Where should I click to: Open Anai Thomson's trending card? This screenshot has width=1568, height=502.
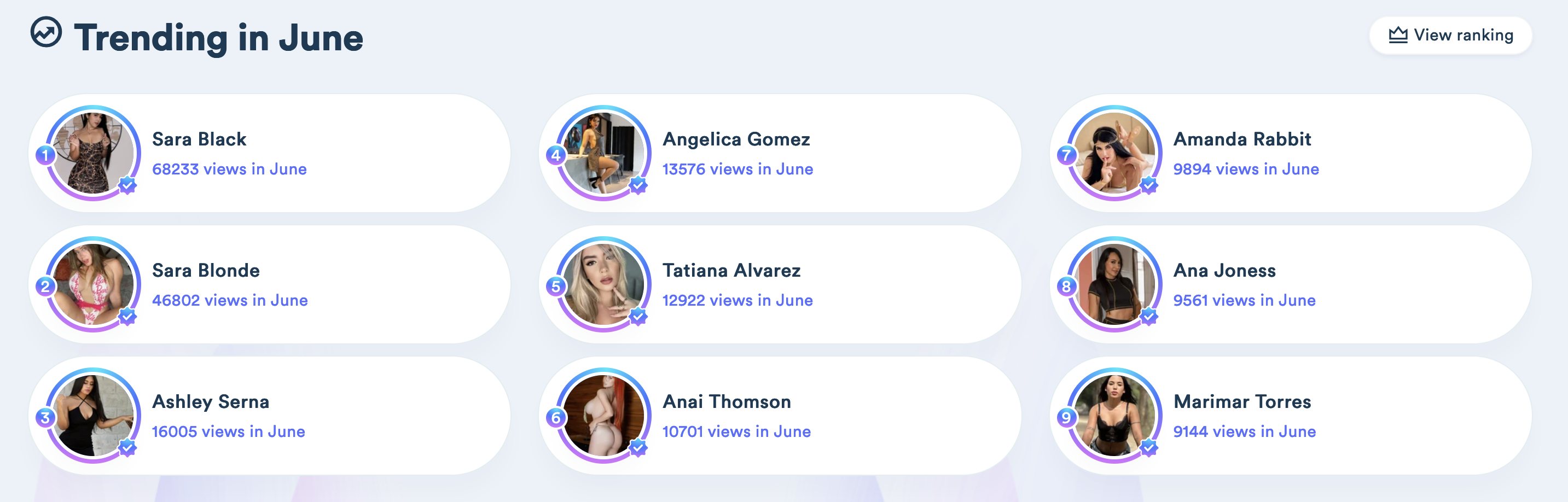(779, 416)
